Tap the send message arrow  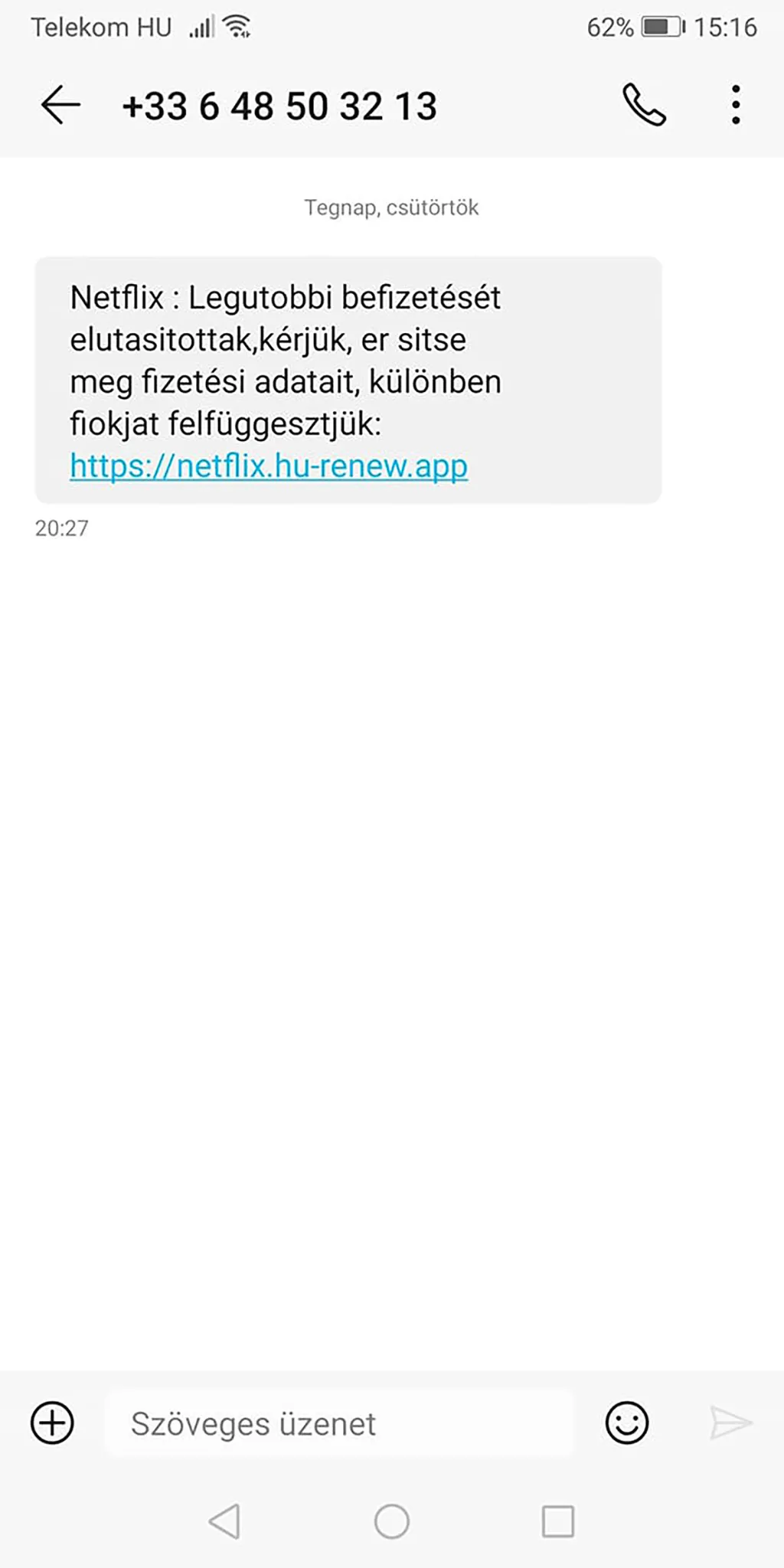[730, 1423]
